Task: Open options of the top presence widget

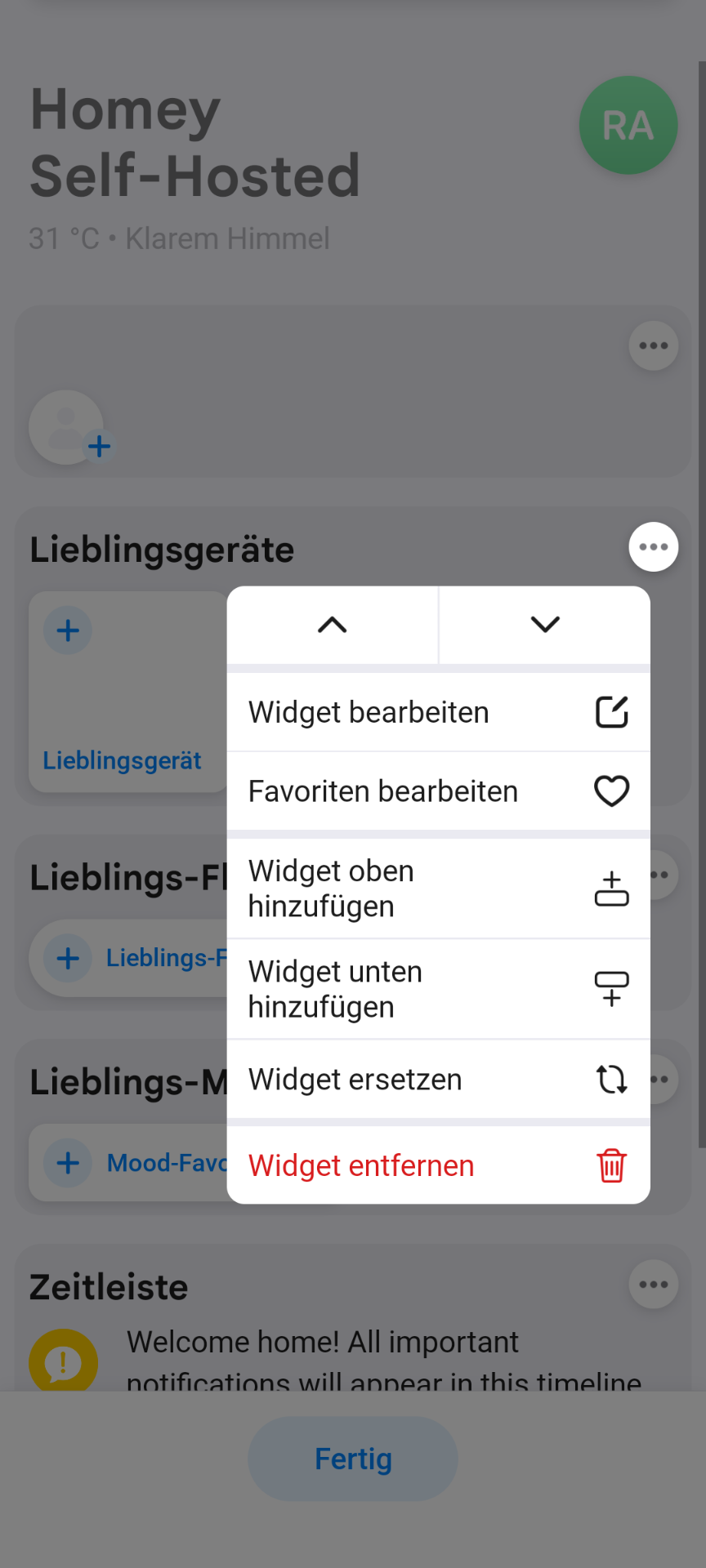Action: 653,346
